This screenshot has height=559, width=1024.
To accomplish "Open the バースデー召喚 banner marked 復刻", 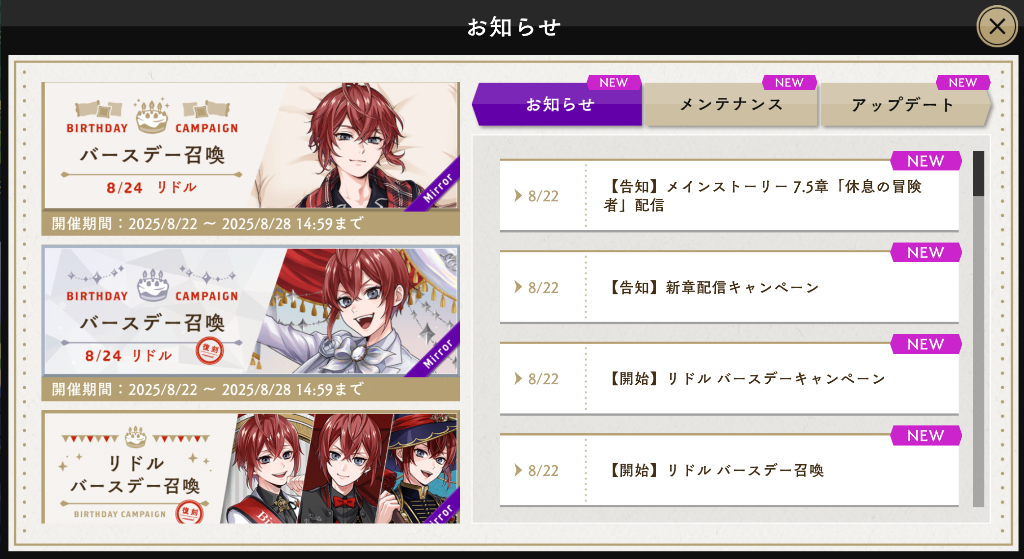I will 250,312.
